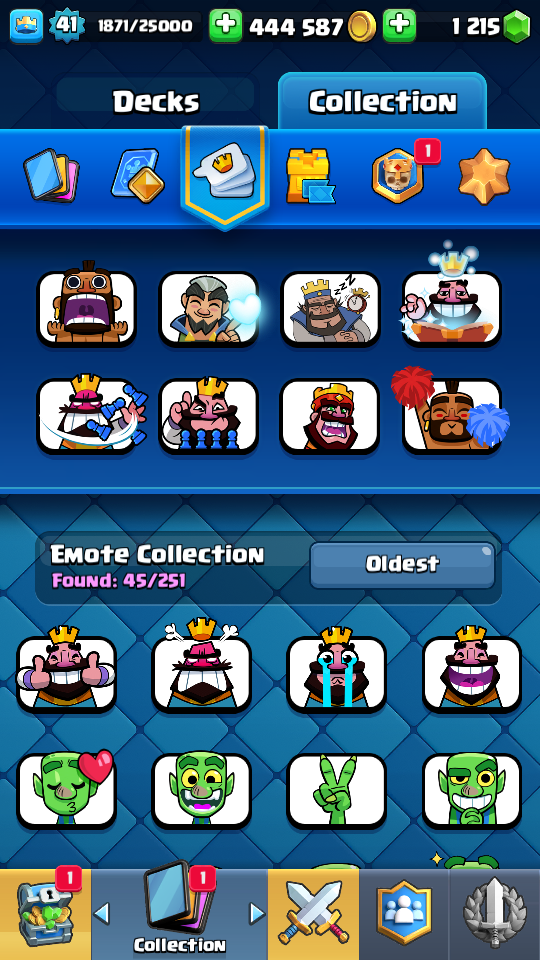
Task: Open the star points tab
Action: pyautogui.click(x=484, y=176)
